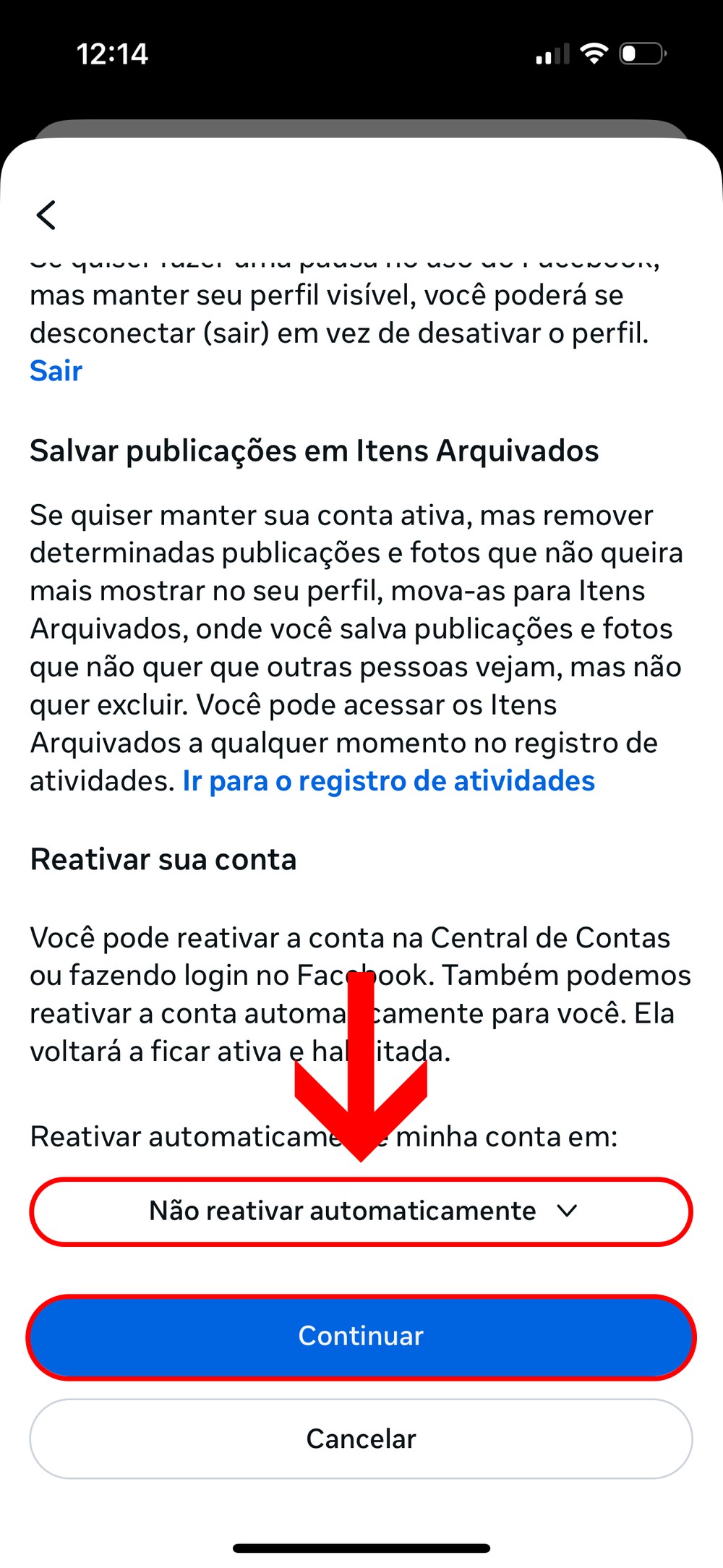This screenshot has width=723, height=1568.
Task: Expand the Não reativar automaticamente dropdown
Action: click(361, 1211)
